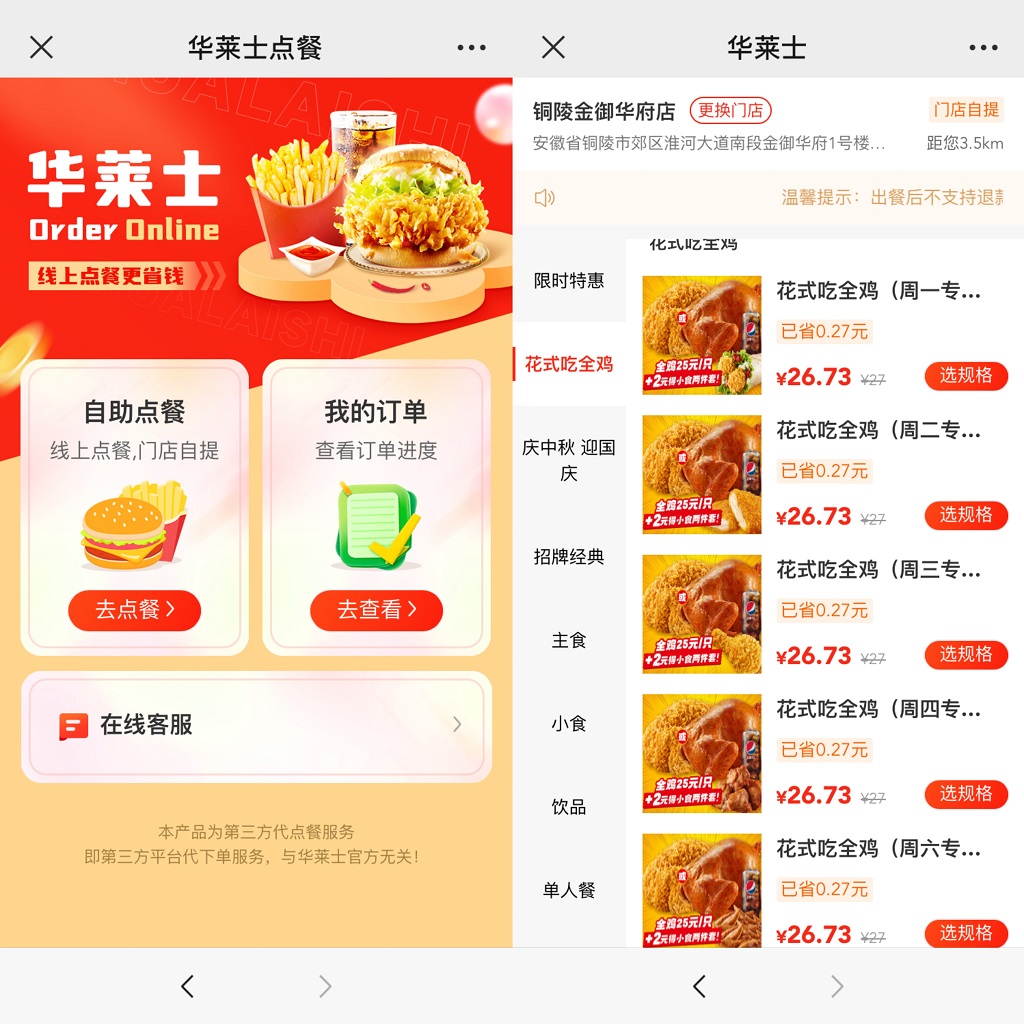Image resolution: width=1024 pixels, height=1024 pixels.
Task: Open the 在线客服 row
Action: [256, 725]
